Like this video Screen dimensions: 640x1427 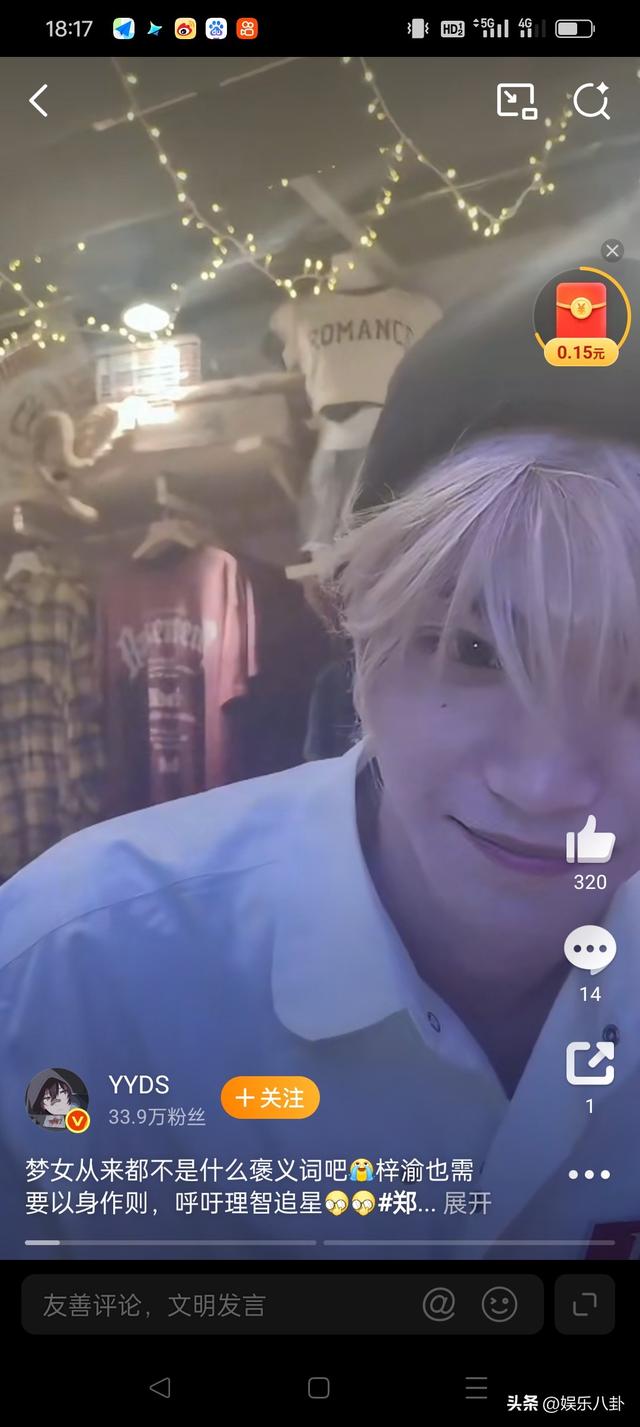point(590,840)
